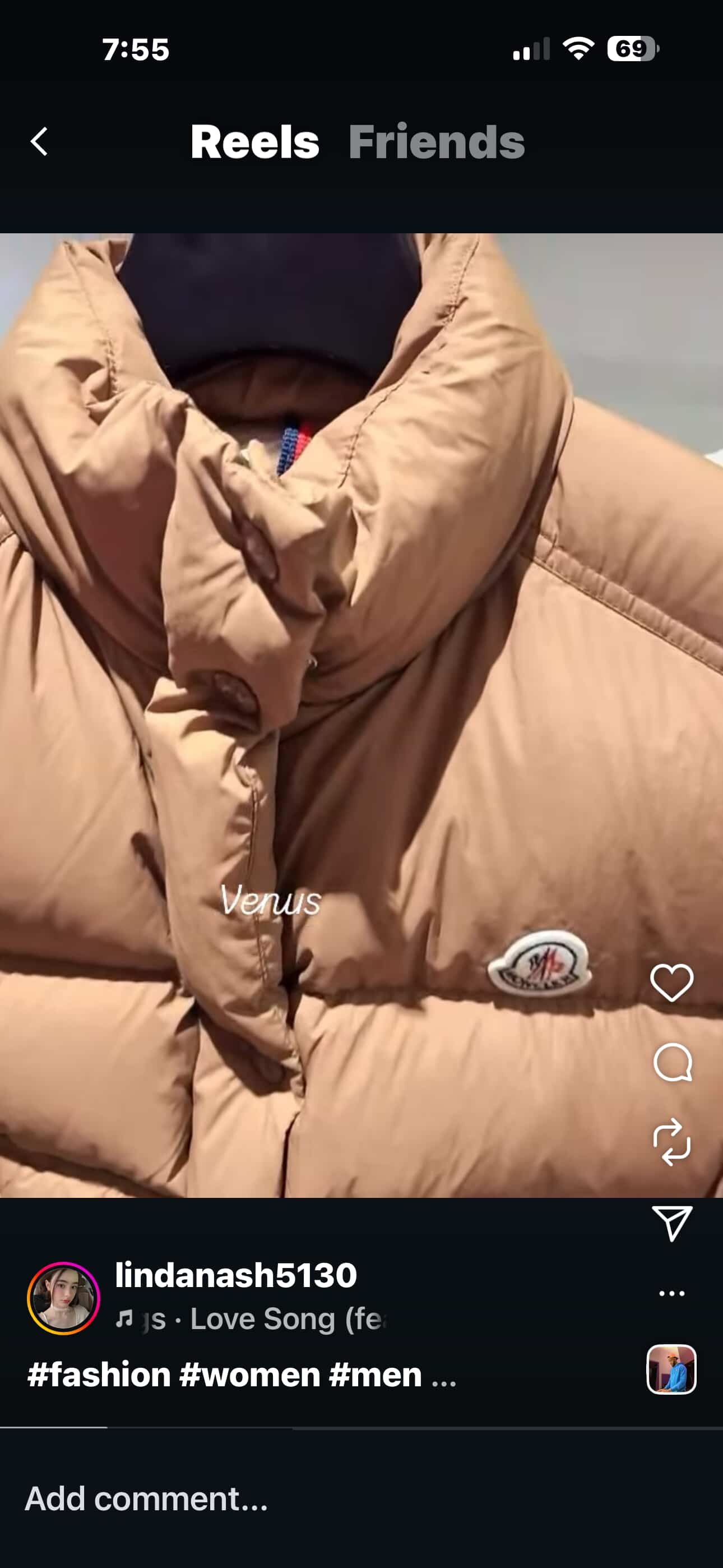Switch to the Friends tab

tap(435, 142)
